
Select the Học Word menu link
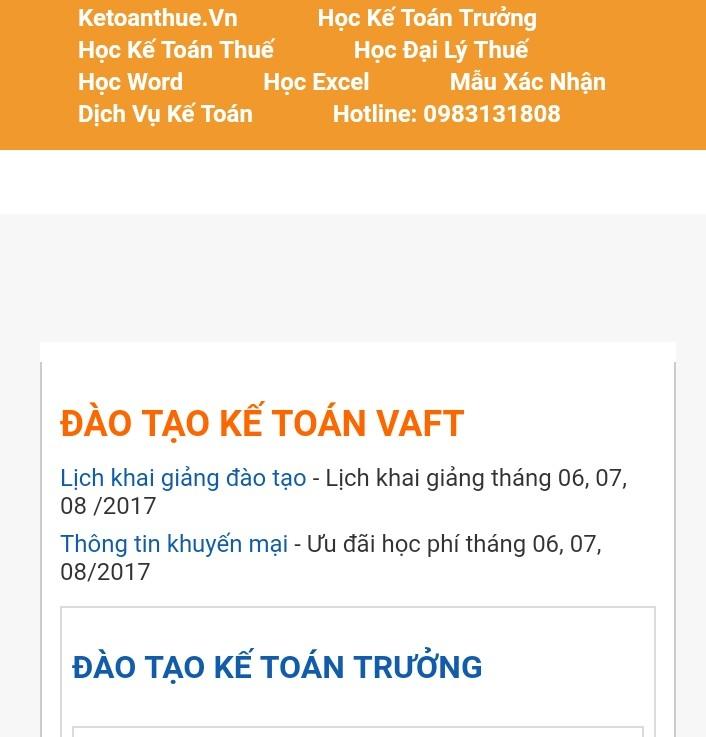[130, 82]
